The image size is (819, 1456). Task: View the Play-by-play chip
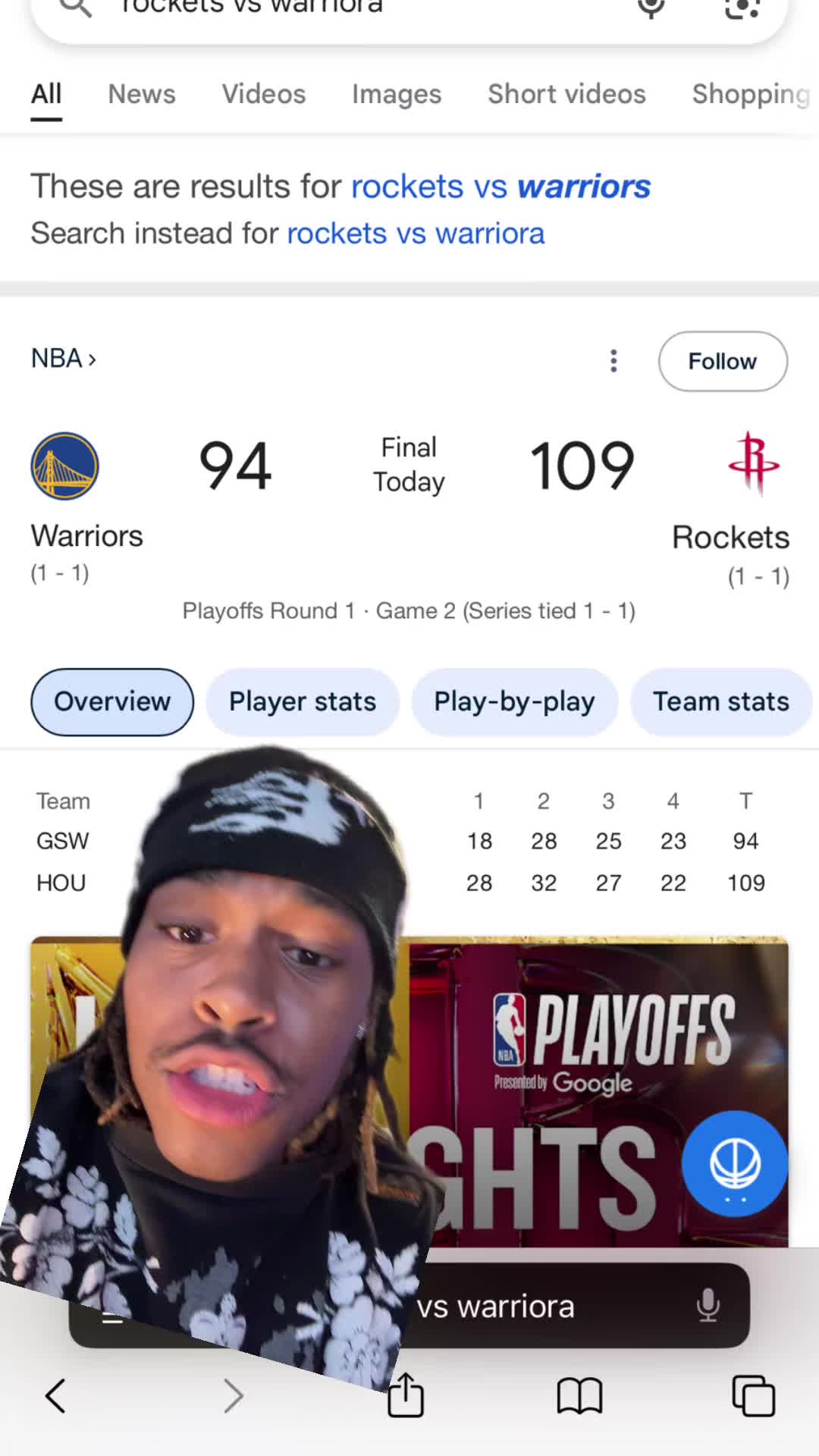(514, 701)
